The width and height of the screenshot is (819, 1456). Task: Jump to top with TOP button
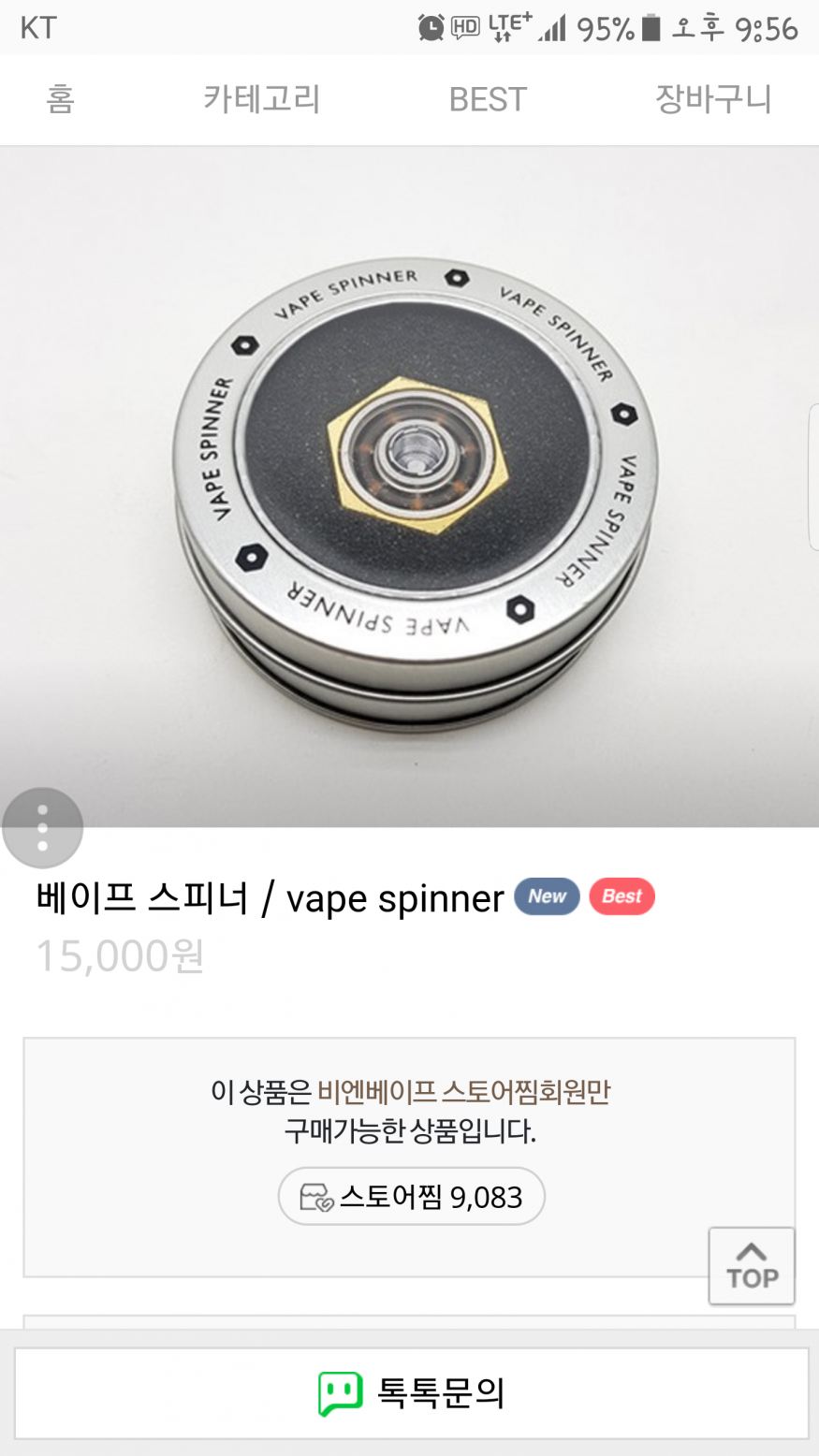752,1266
